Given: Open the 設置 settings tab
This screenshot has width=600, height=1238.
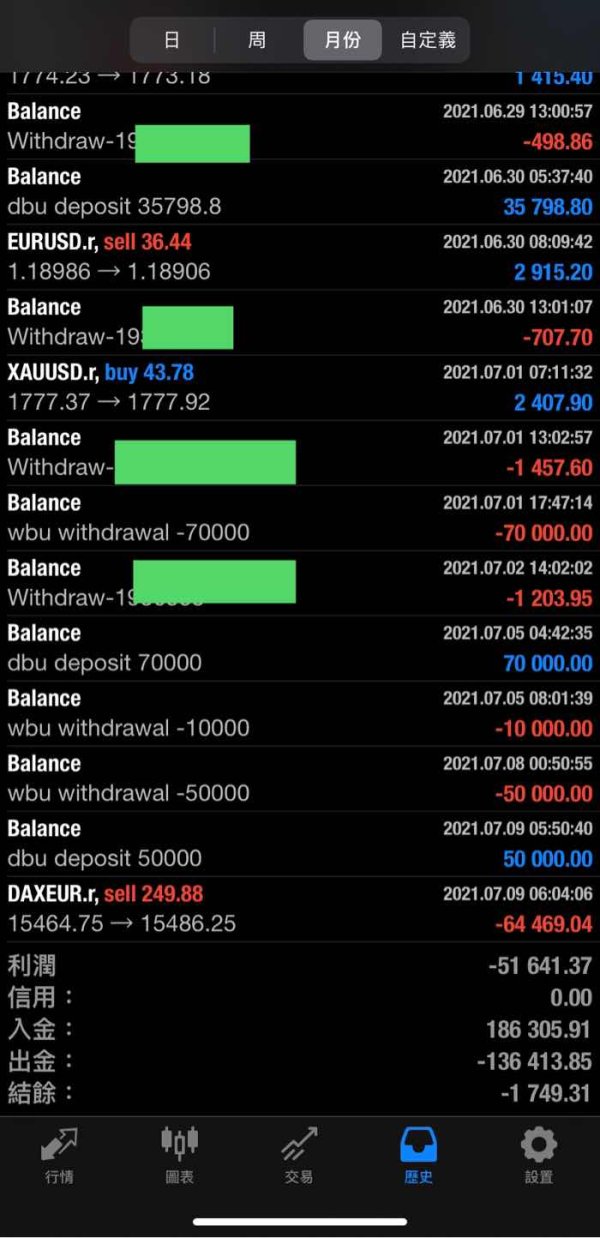Looking at the screenshot, I should pos(538,1154).
